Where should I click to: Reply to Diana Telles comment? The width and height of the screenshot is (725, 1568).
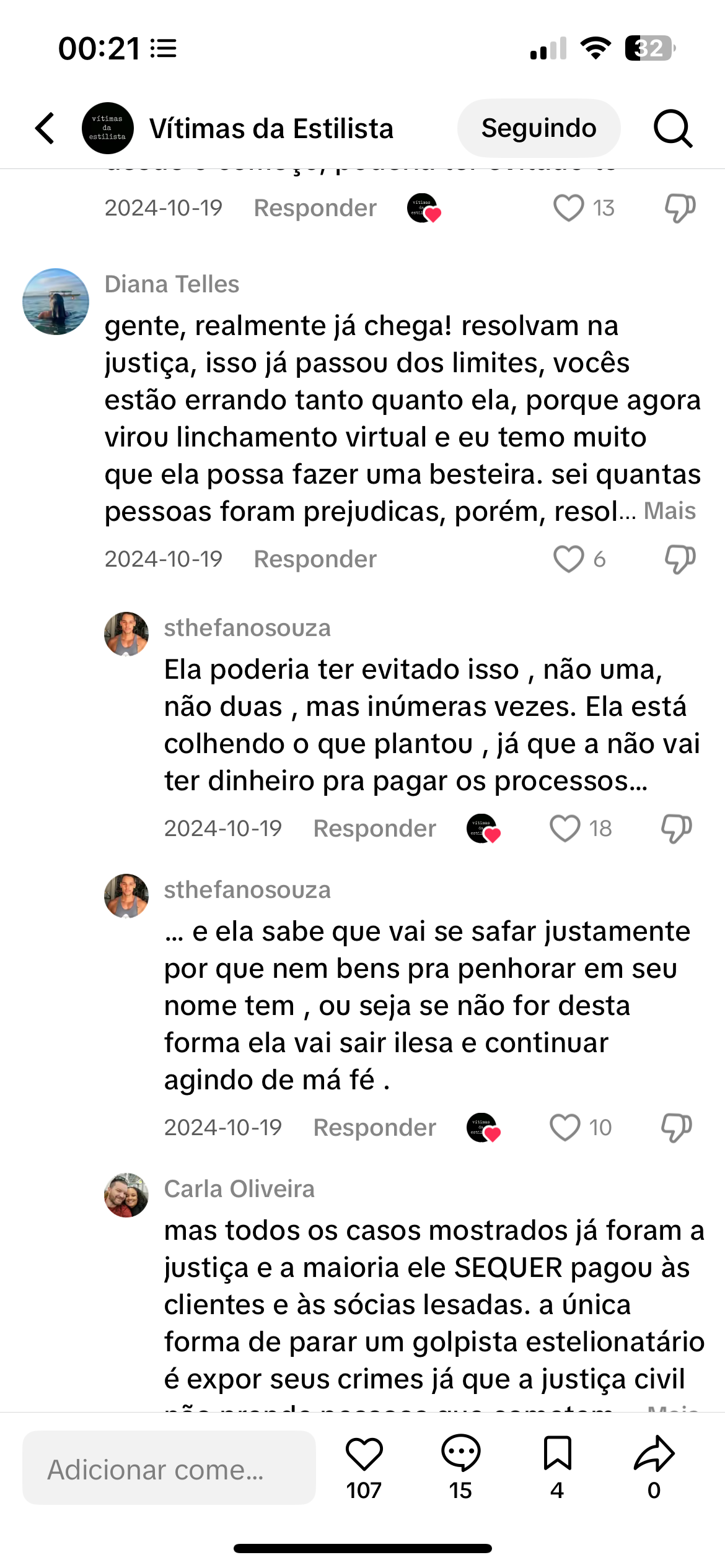tap(315, 559)
